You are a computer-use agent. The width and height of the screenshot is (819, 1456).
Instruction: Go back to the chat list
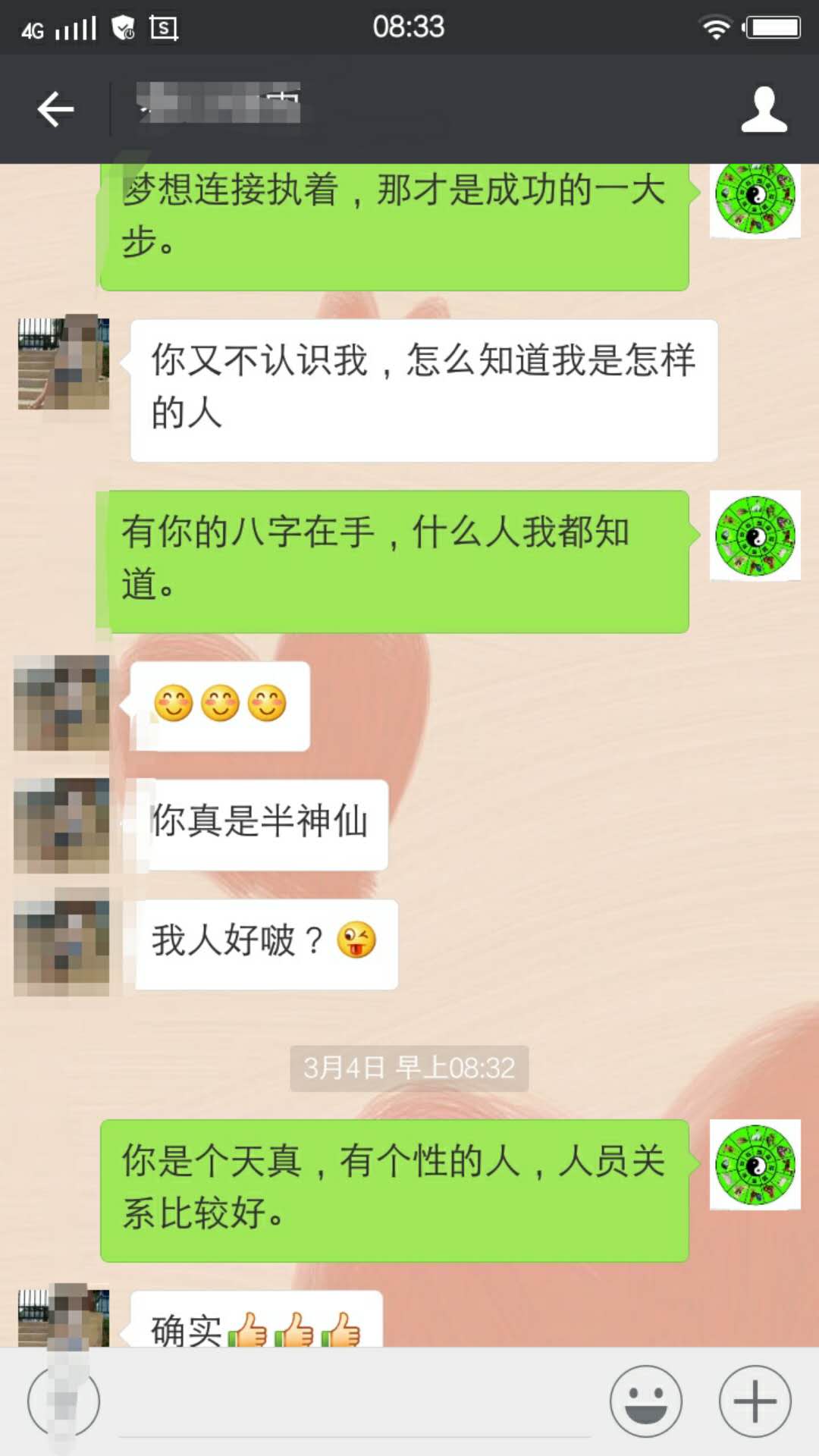click(55, 109)
